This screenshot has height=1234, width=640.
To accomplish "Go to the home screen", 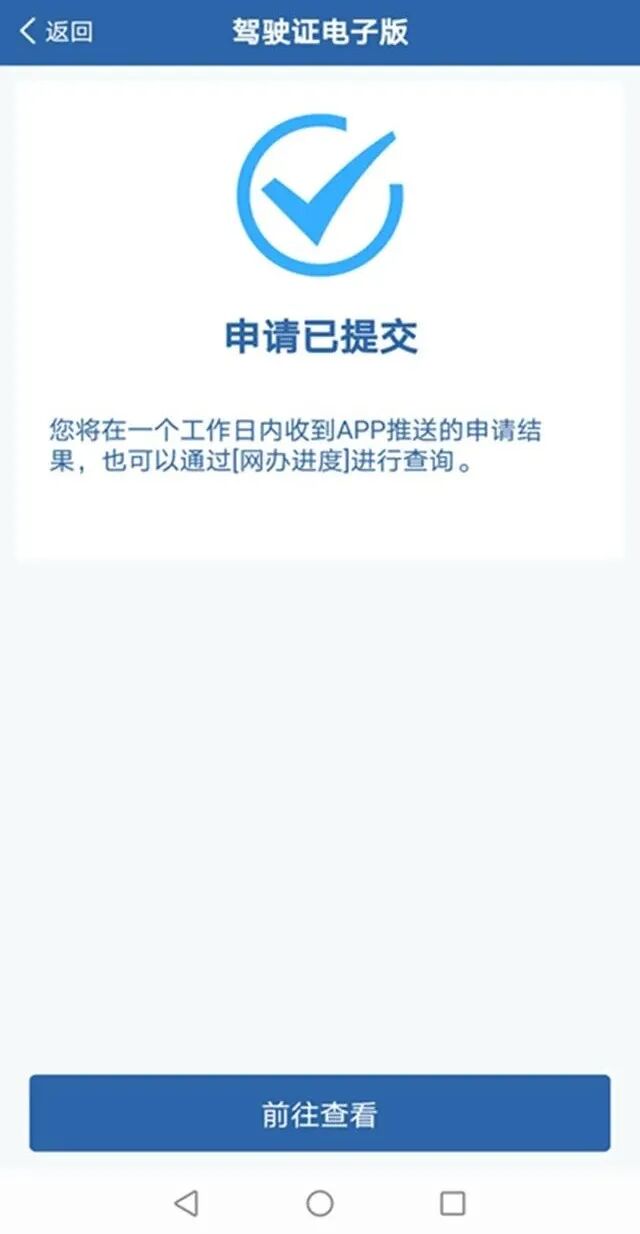I will pyautogui.click(x=320, y=1202).
